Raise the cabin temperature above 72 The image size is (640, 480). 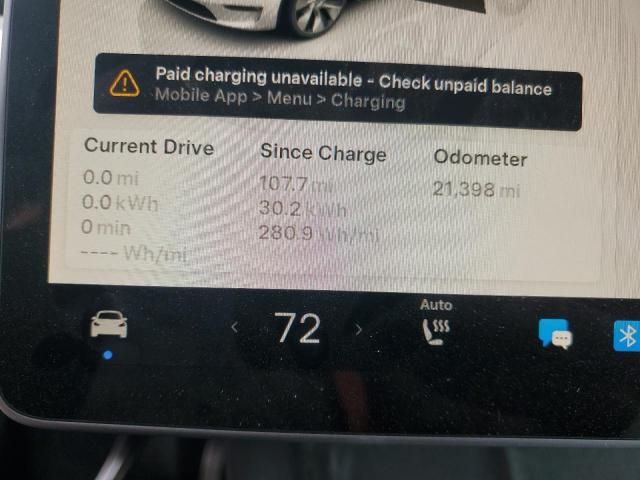(x=359, y=329)
